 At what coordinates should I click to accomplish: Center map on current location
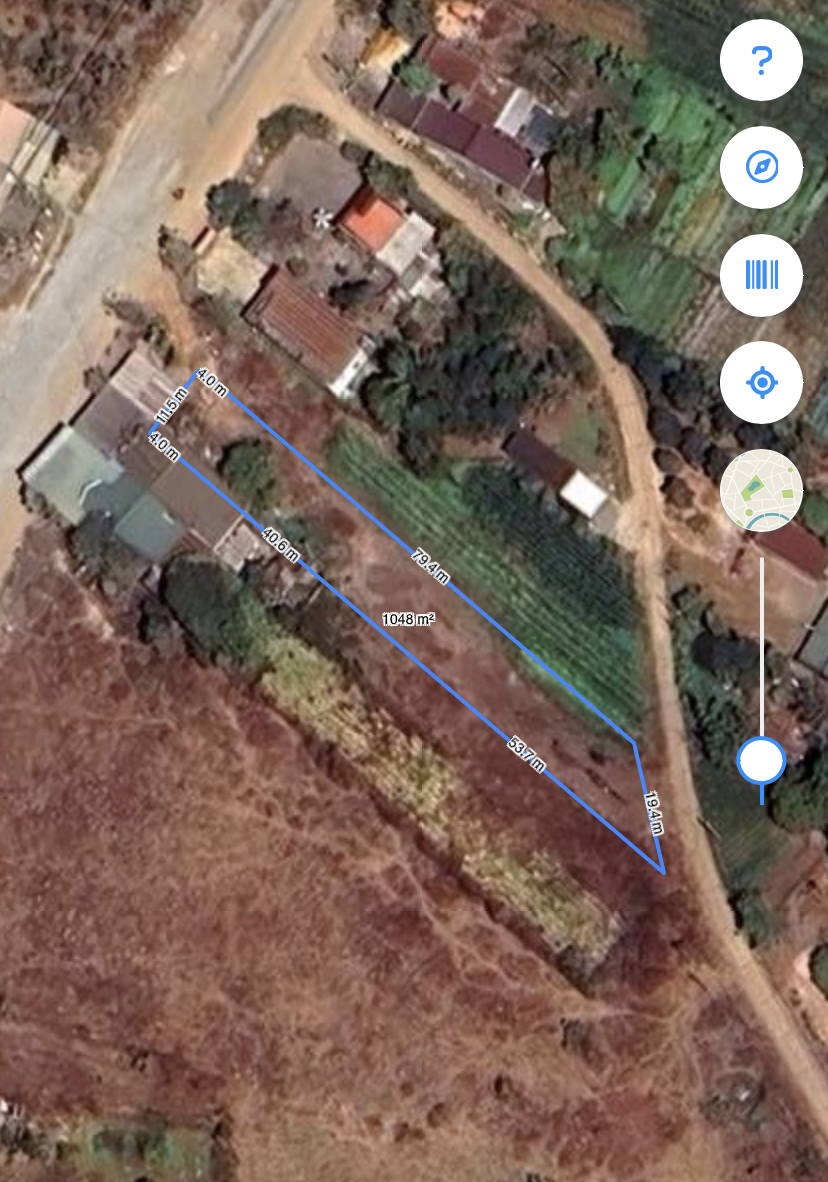click(x=761, y=382)
